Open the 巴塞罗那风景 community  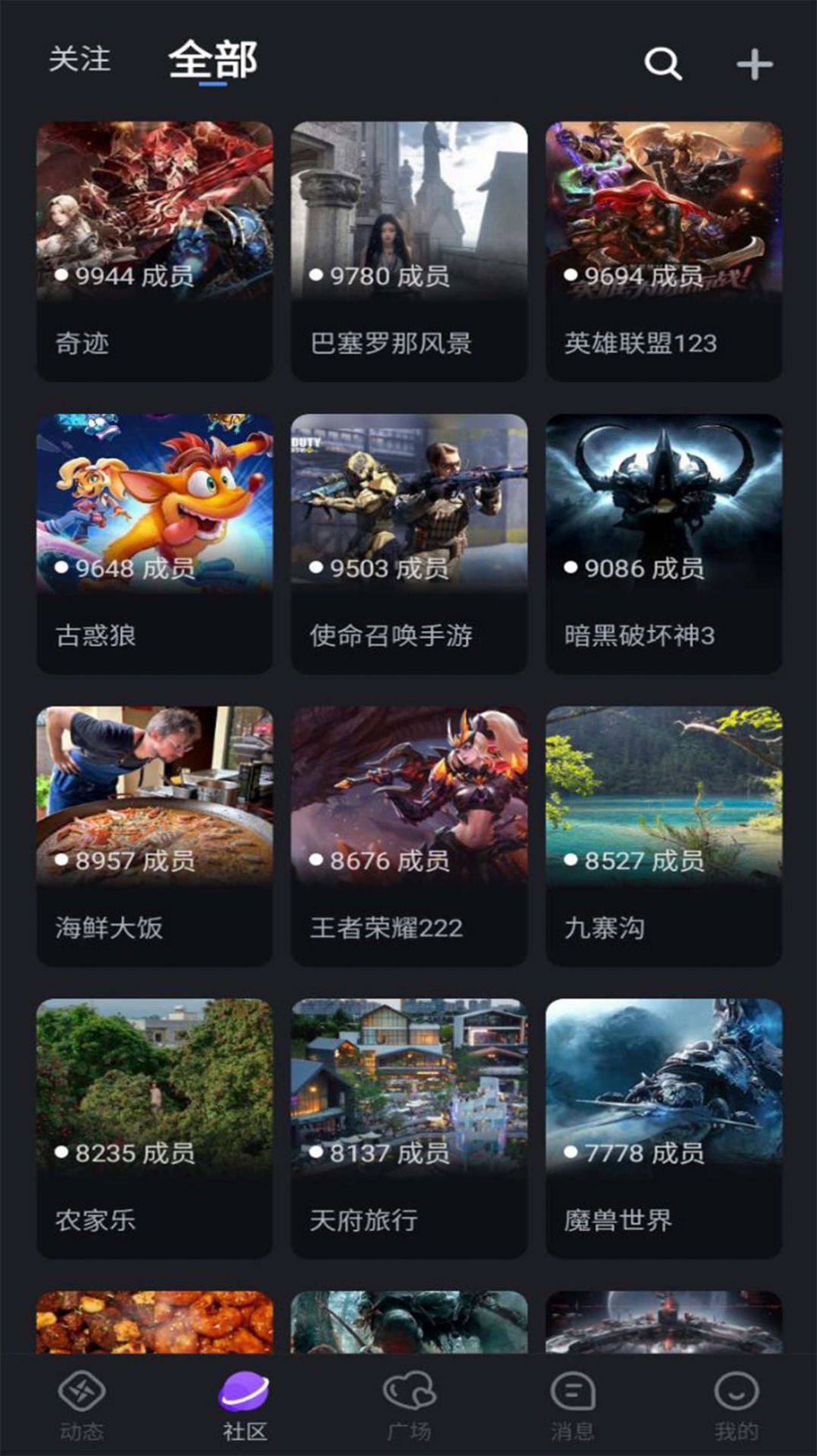coord(409,251)
